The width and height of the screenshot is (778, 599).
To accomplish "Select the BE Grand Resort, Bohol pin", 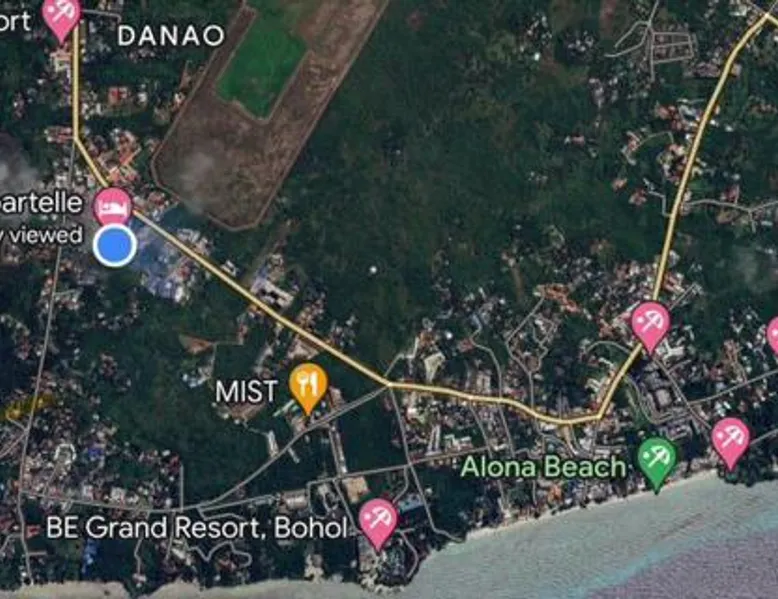I will coord(378,520).
